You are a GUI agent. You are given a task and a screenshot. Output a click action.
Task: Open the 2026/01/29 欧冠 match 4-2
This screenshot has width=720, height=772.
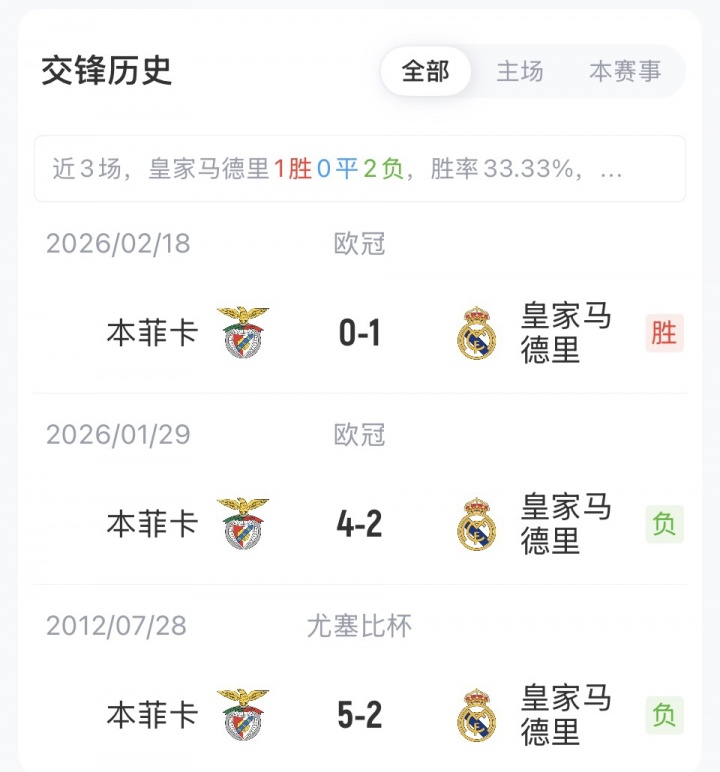click(x=360, y=524)
